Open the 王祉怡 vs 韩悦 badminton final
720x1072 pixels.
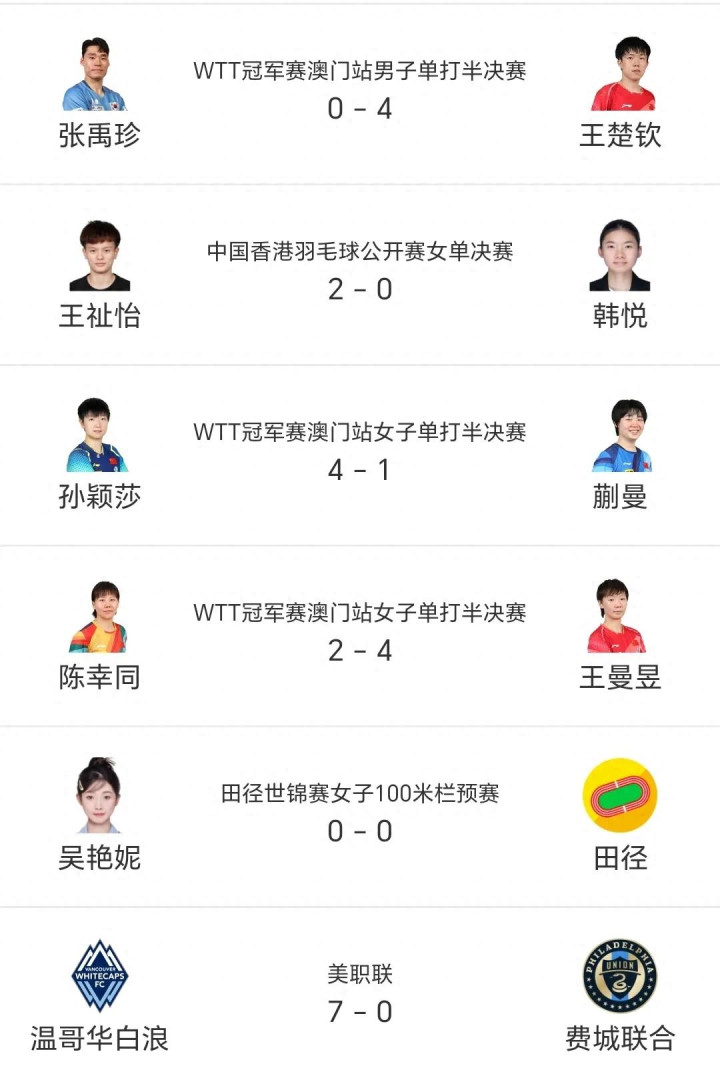pos(360,275)
